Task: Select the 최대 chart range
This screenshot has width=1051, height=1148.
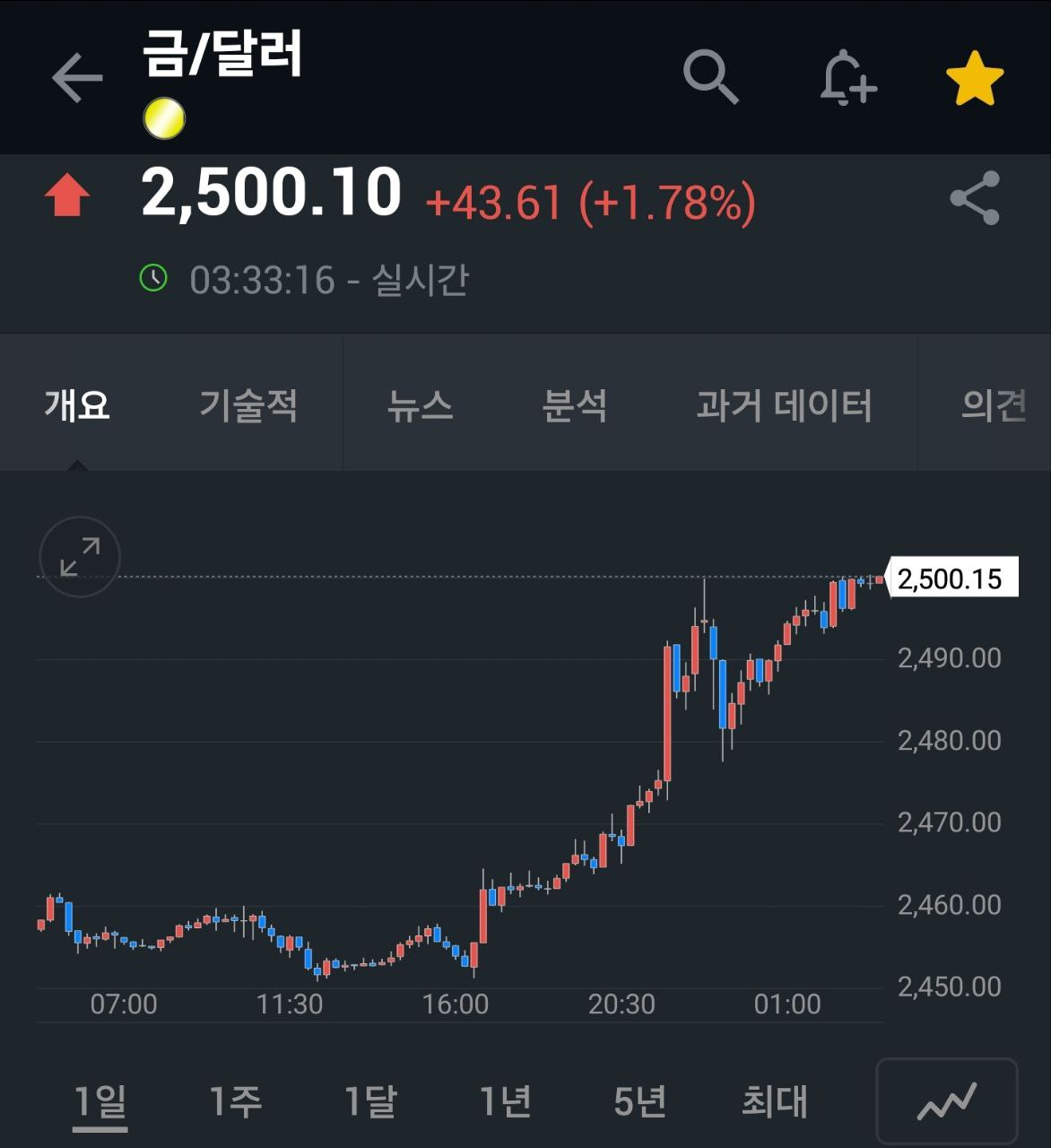Action: click(x=775, y=1101)
